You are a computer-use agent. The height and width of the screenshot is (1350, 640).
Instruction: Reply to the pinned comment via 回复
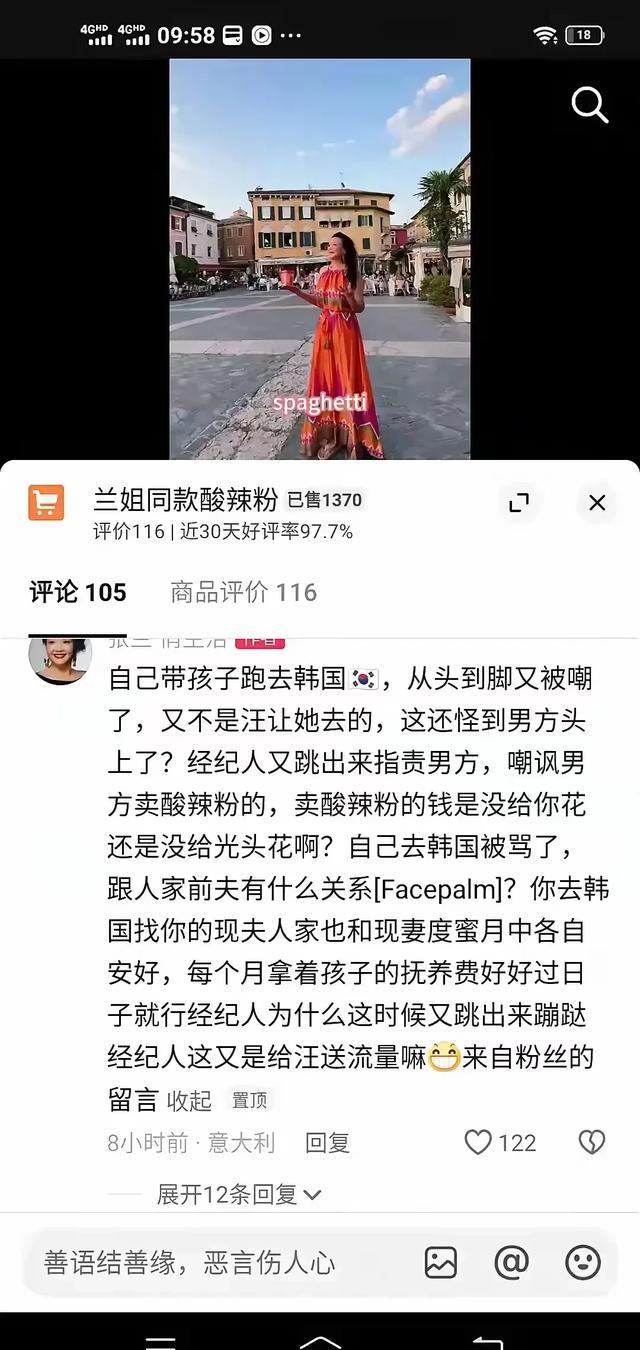point(327,1142)
